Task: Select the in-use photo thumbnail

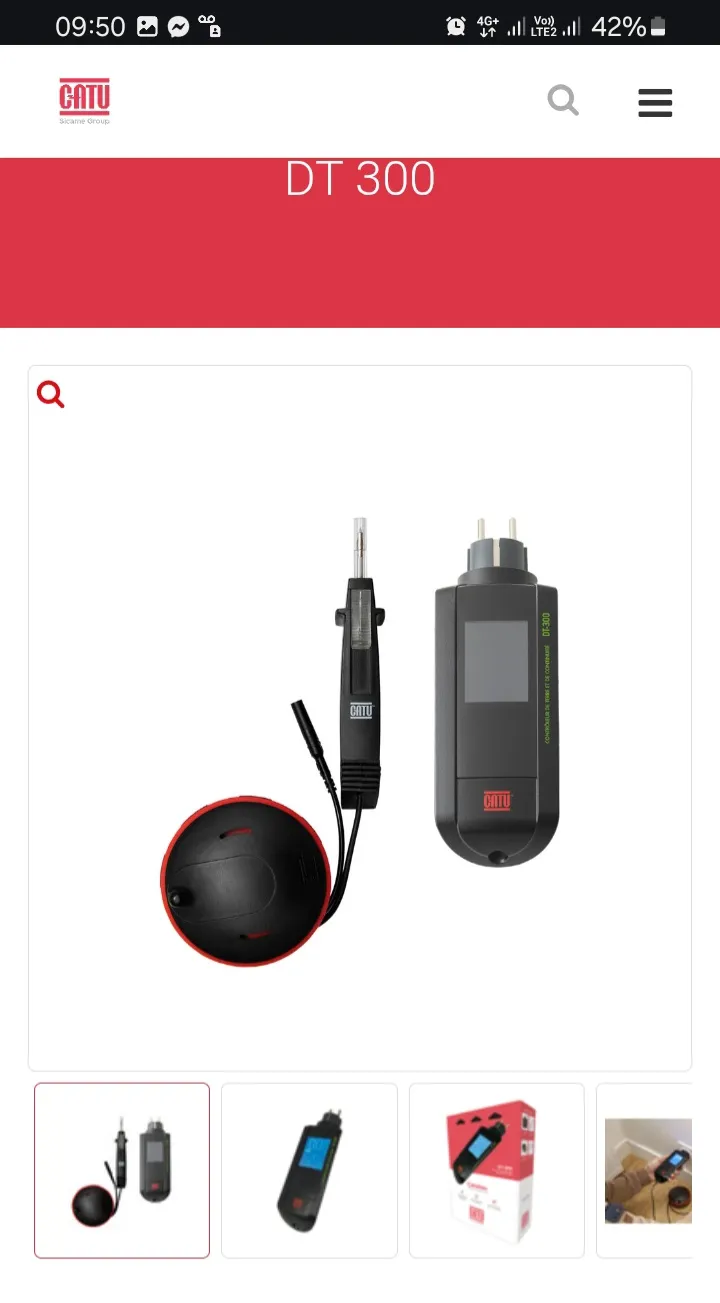Action: click(x=647, y=1169)
